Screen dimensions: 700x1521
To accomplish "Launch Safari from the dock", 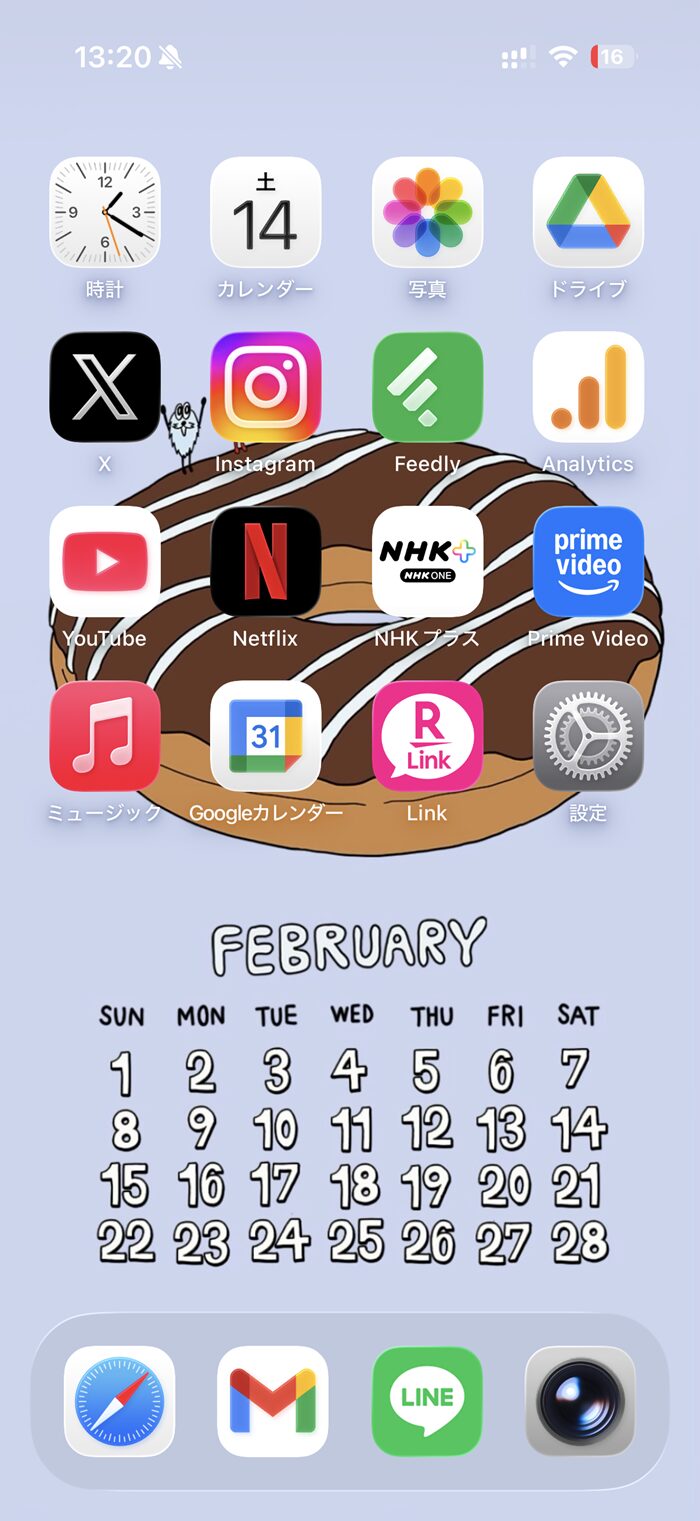I will pyautogui.click(x=119, y=1401).
